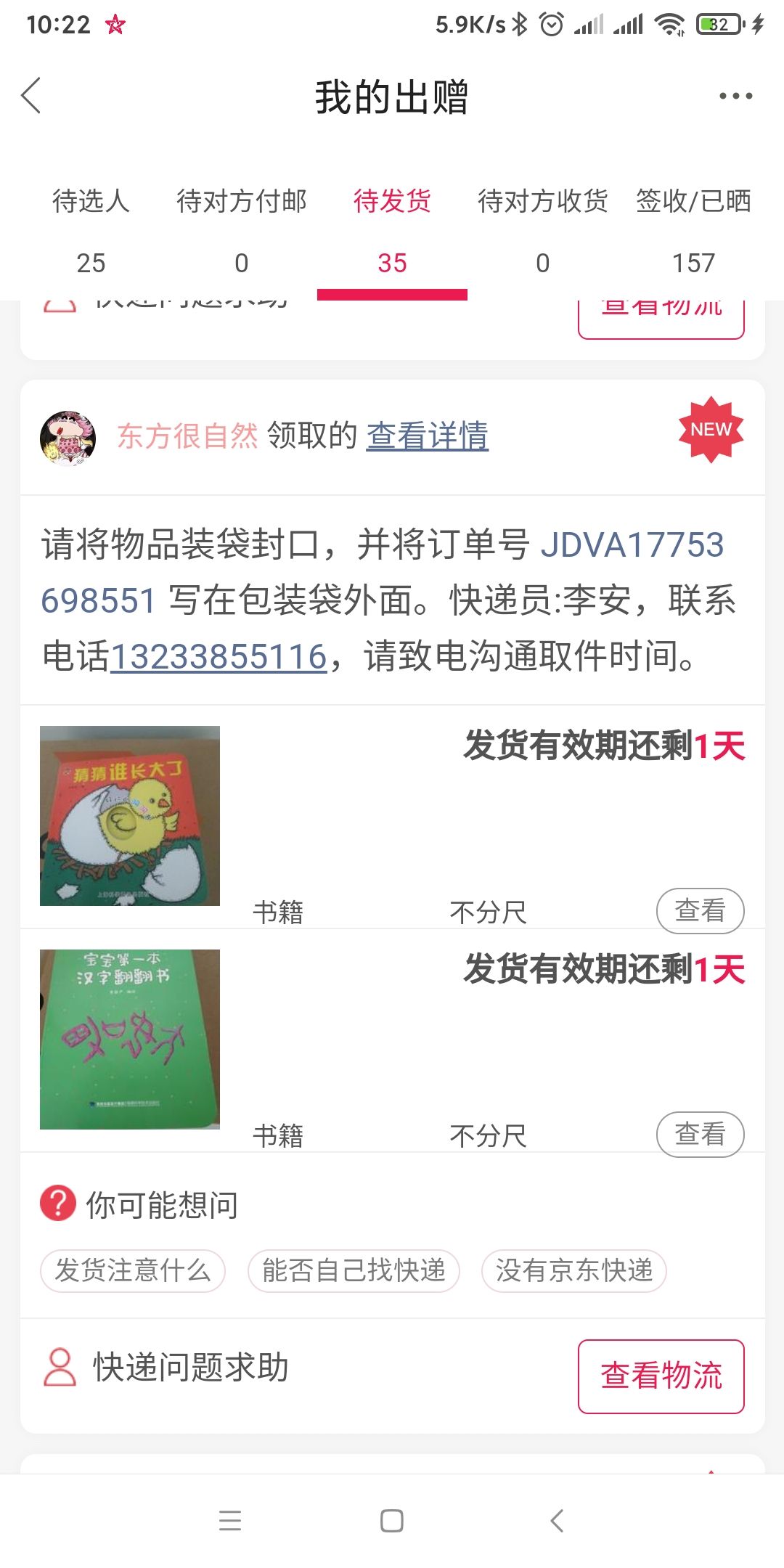Open 快递问题求助 for courier help

pos(165,1368)
